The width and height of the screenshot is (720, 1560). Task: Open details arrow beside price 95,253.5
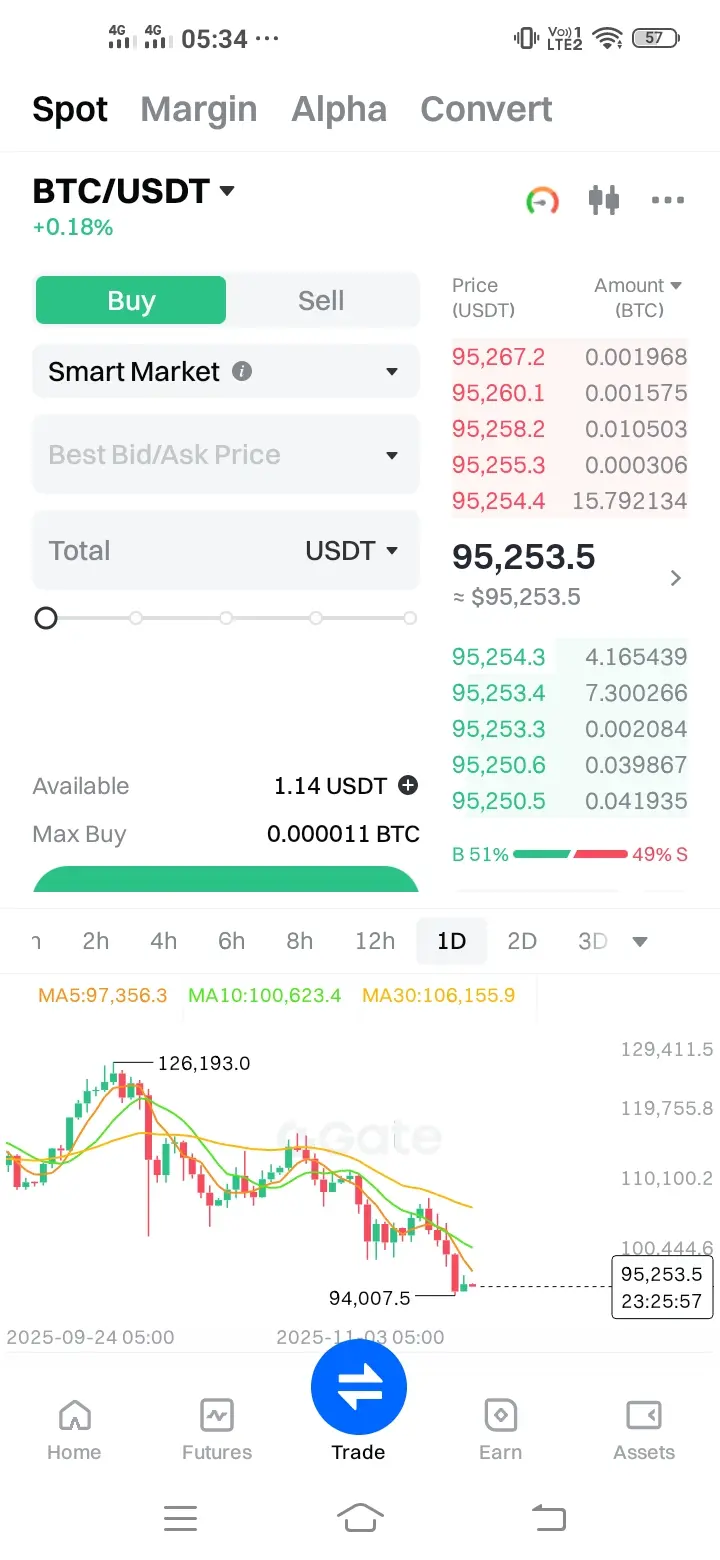(676, 577)
